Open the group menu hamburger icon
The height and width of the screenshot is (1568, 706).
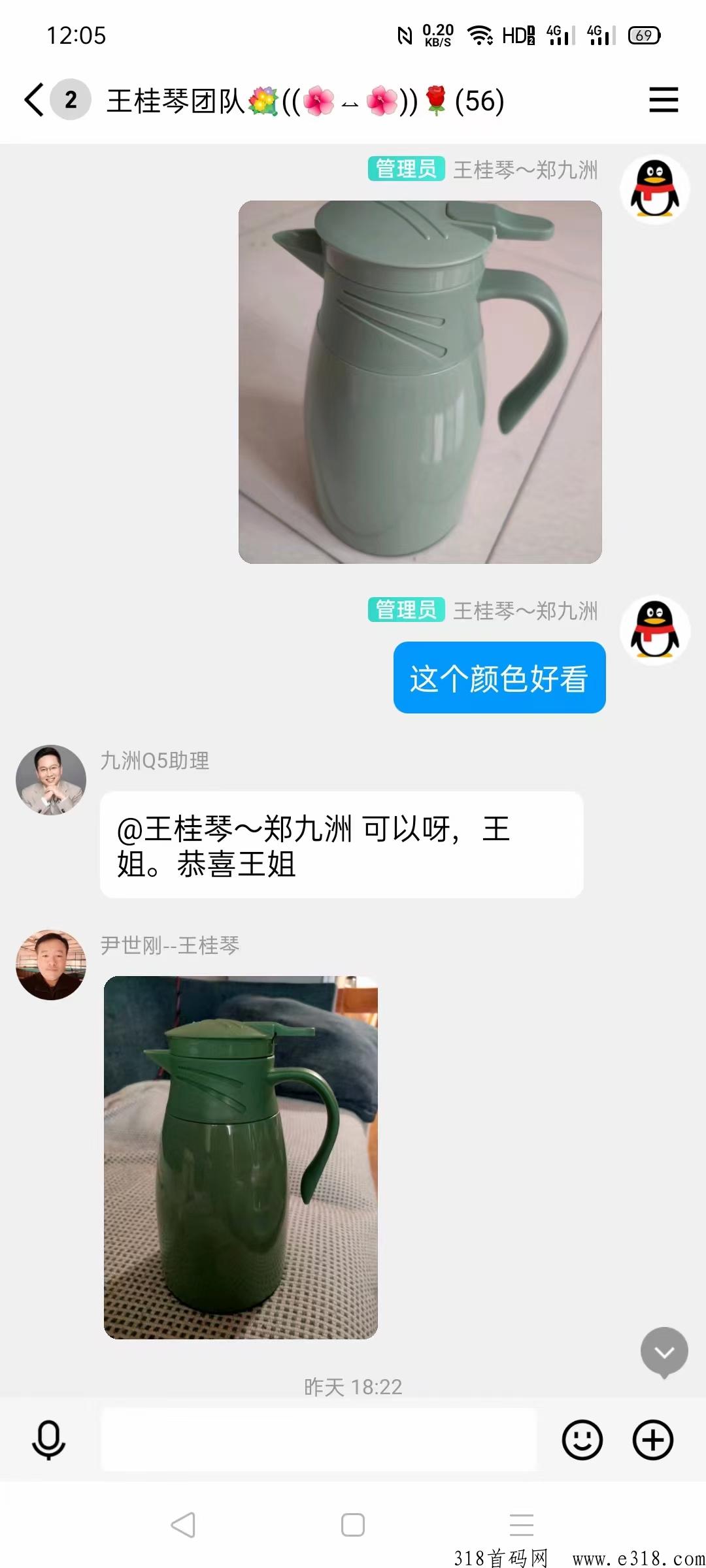pyautogui.click(x=663, y=100)
